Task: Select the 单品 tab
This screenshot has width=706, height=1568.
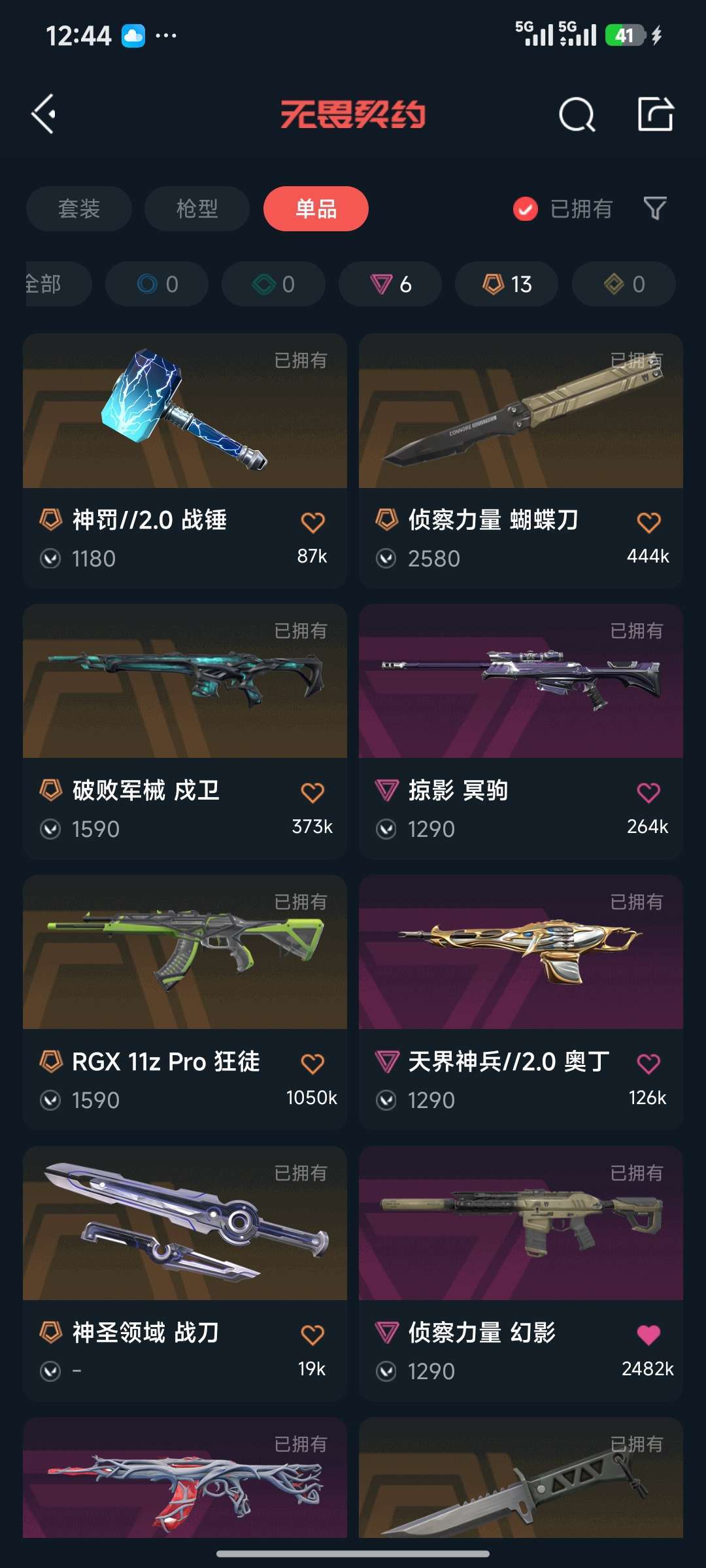Action: point(316,208)
